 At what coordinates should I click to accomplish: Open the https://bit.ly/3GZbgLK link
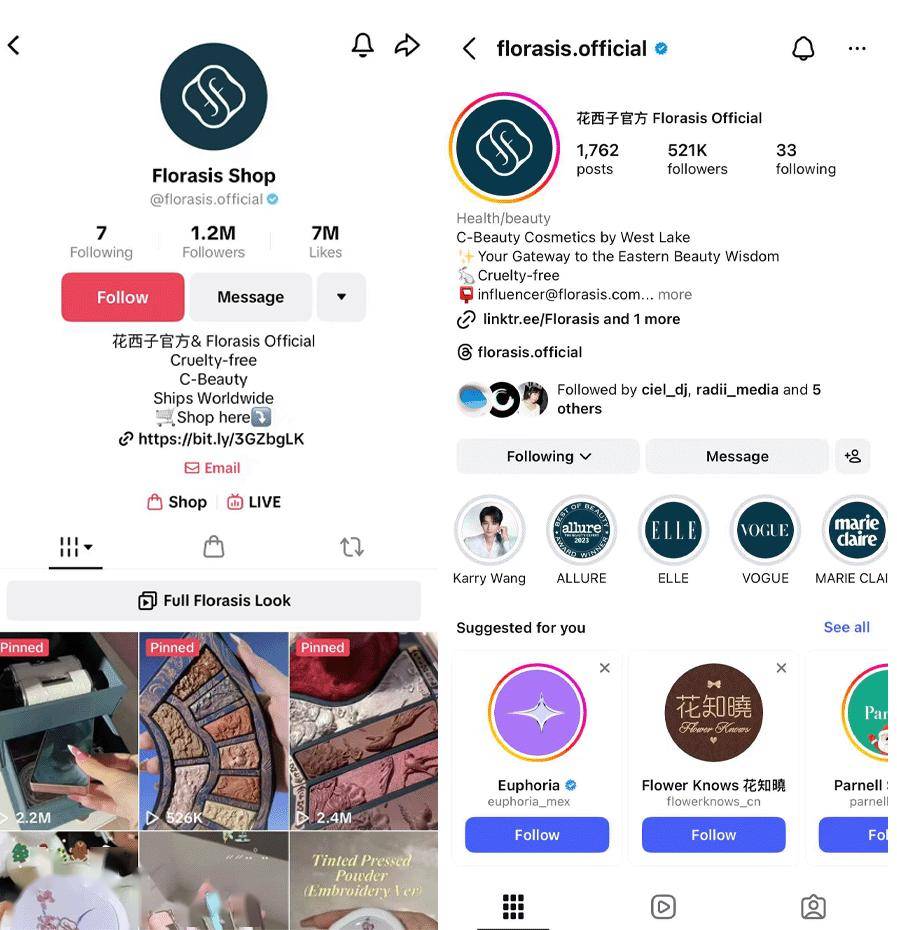[x=220, y=439]
